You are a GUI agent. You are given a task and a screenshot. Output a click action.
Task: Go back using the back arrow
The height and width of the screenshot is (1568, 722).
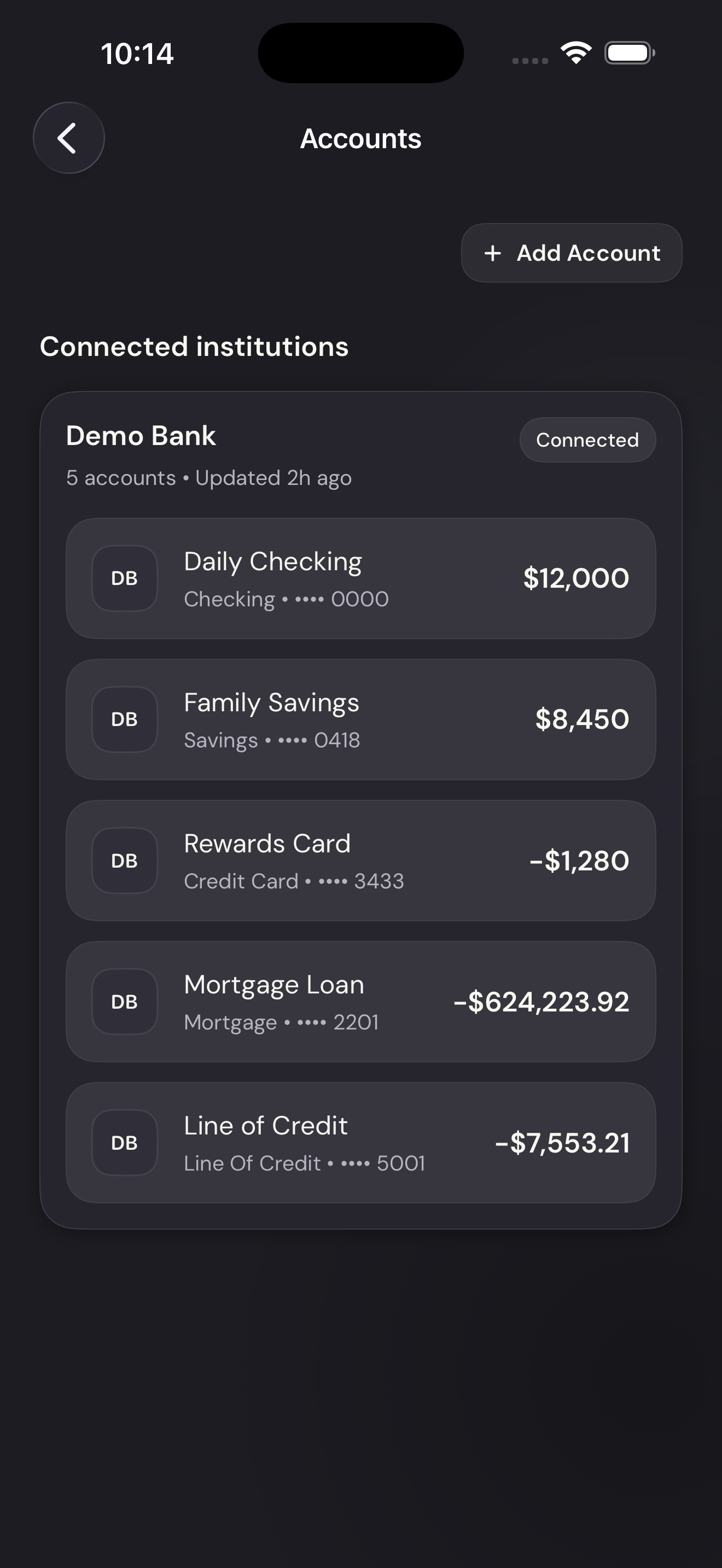coord(69,138)
